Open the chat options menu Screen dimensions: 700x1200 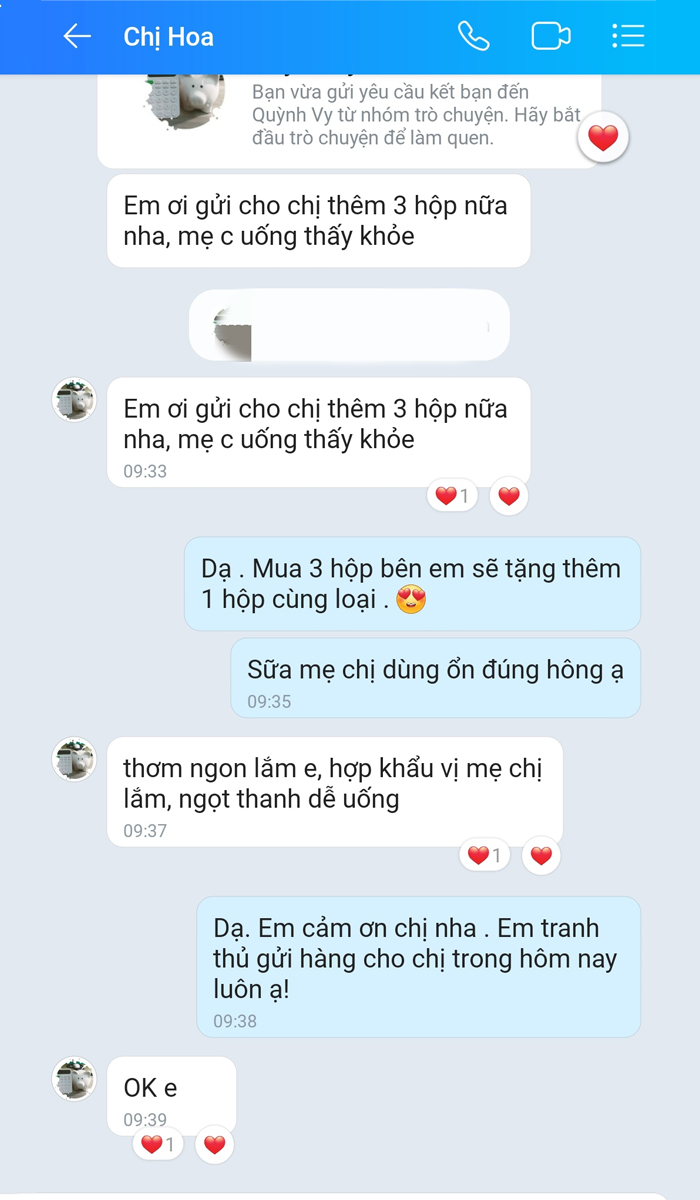(628, 37)
